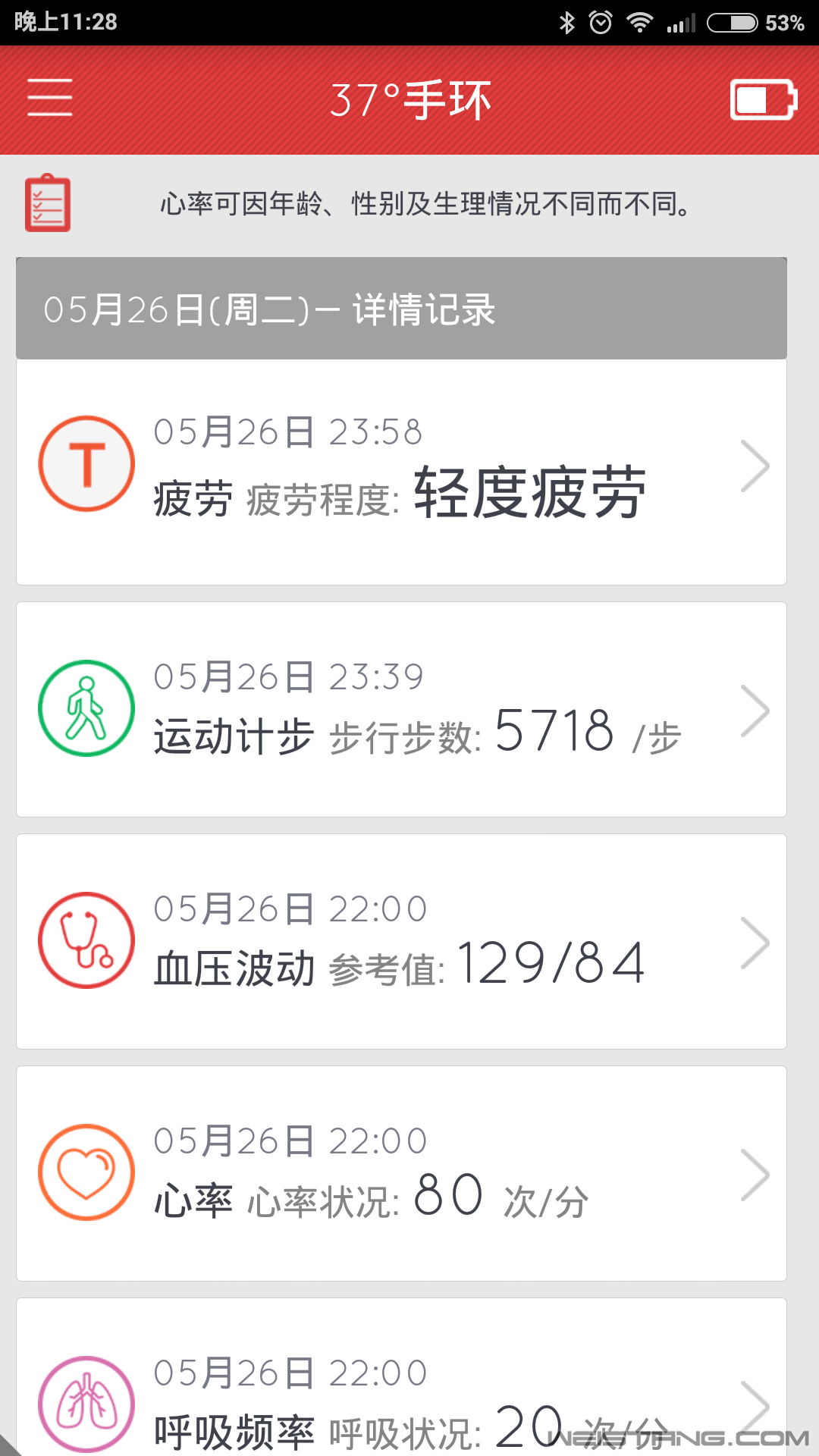
Task: Open the fatigue (疲劳) record icon
Action: pos(86,463)
